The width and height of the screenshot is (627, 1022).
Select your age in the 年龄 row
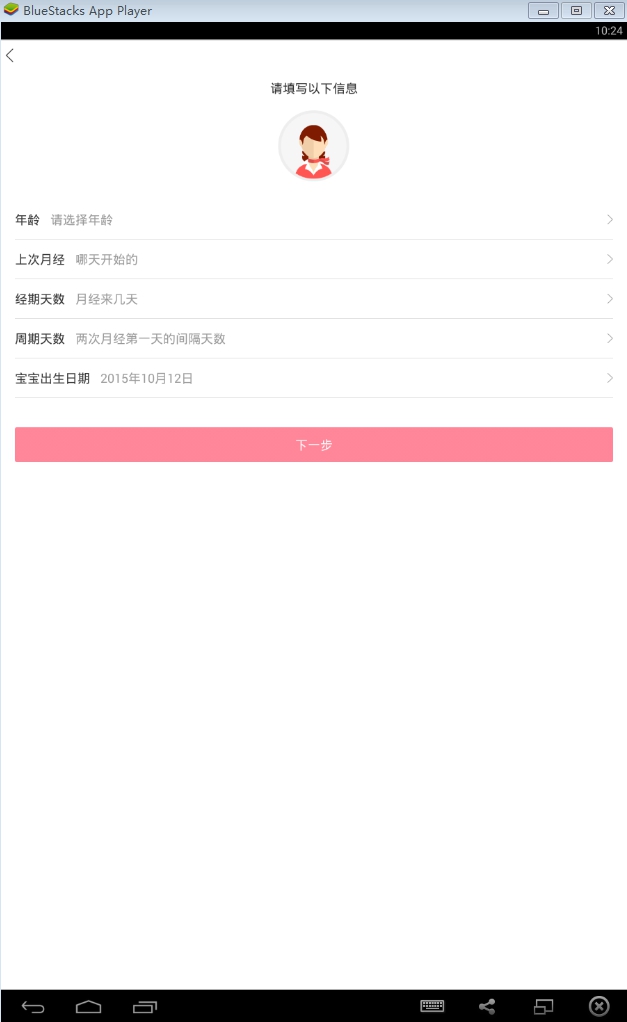point(313,220)
